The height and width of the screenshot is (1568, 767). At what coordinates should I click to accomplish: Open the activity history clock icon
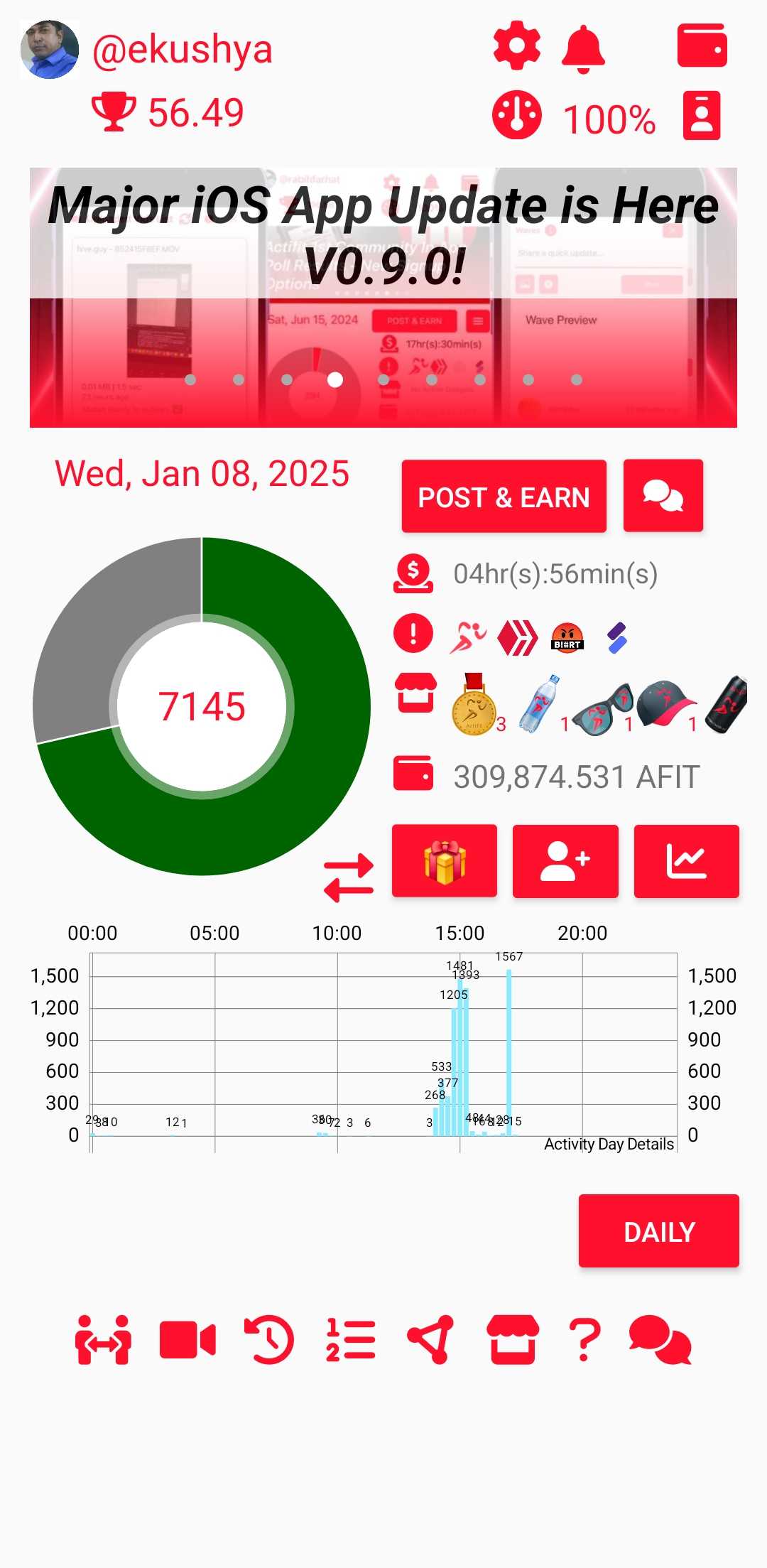click(269, 1340)
